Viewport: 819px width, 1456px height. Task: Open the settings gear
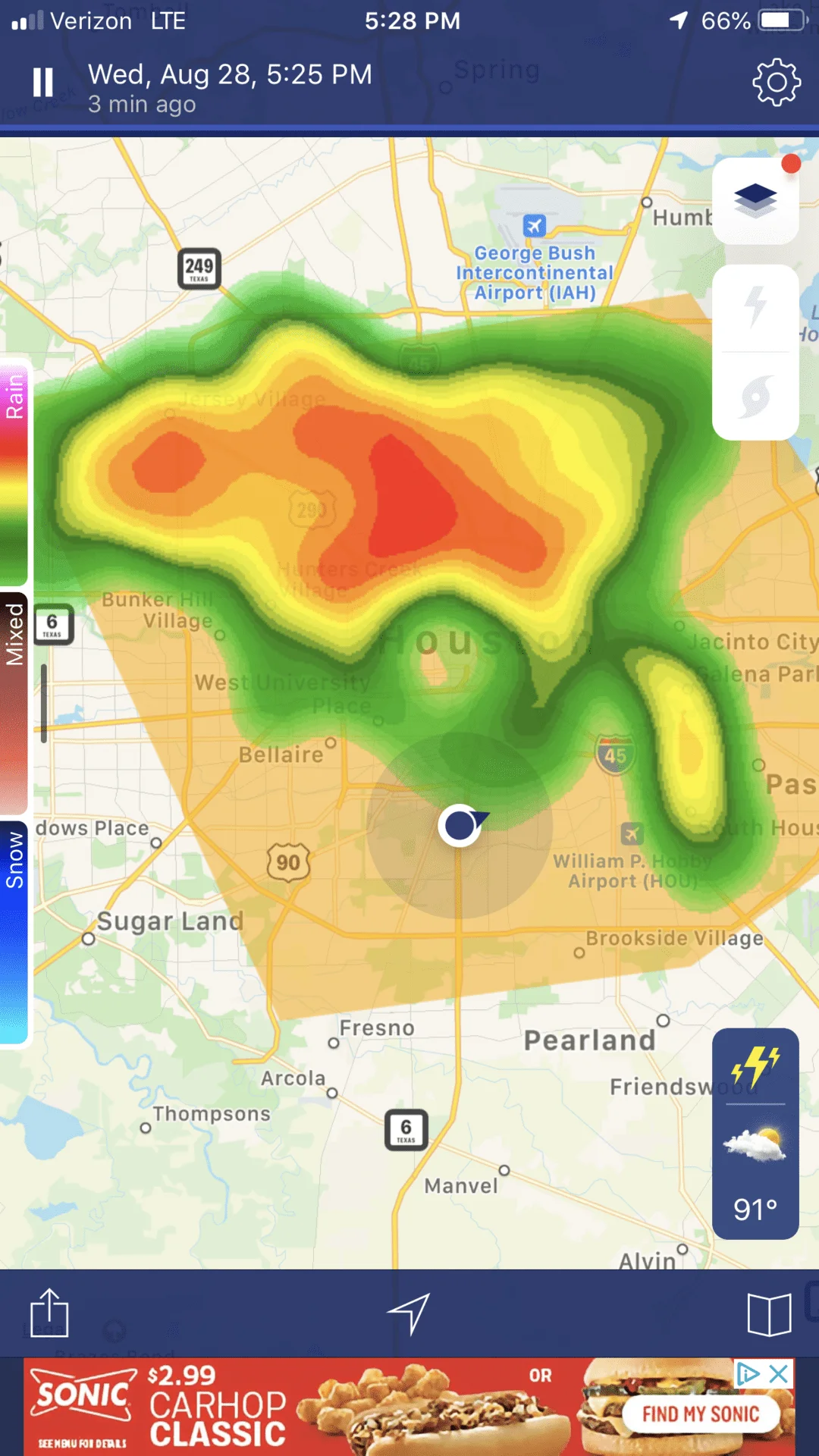(776, 82)
